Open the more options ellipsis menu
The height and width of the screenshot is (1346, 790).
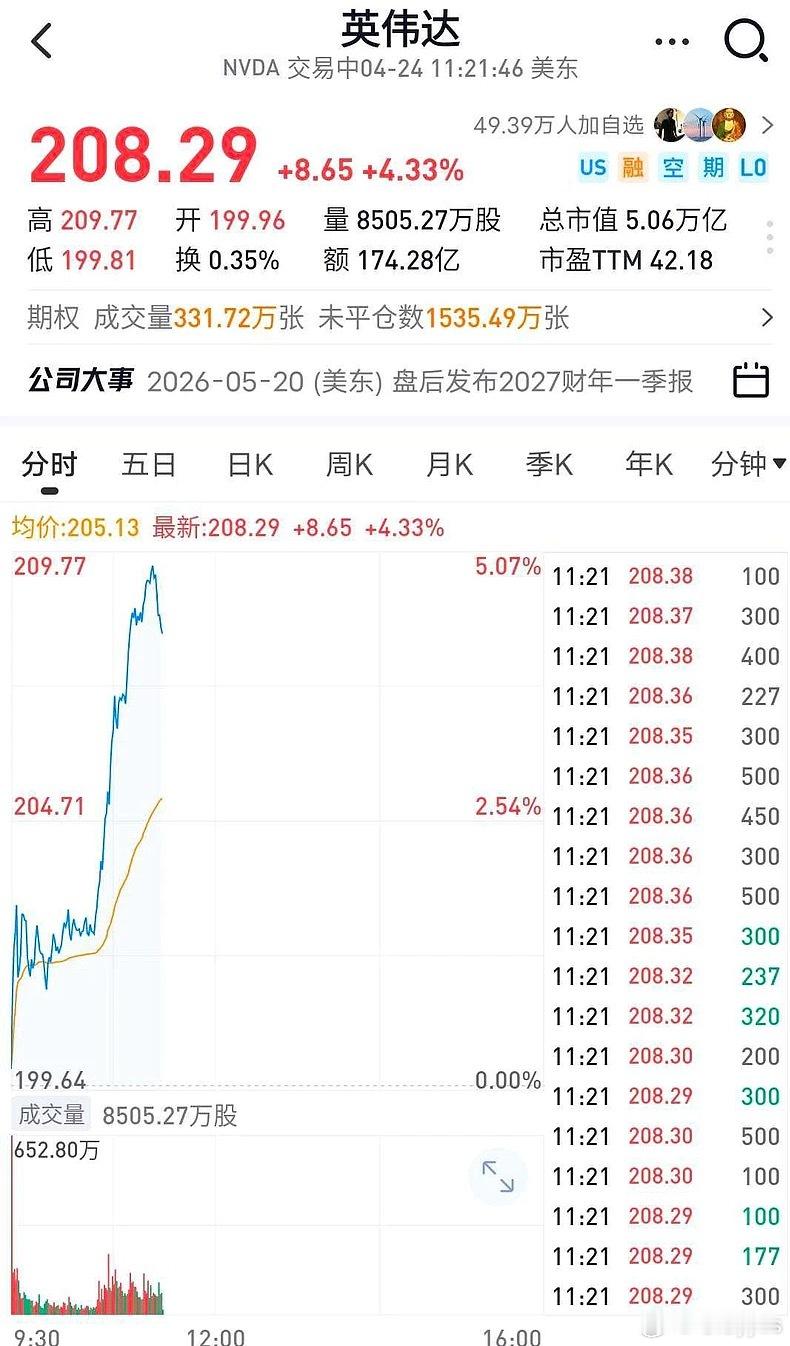pyautogui.click(x=672, y=42)
